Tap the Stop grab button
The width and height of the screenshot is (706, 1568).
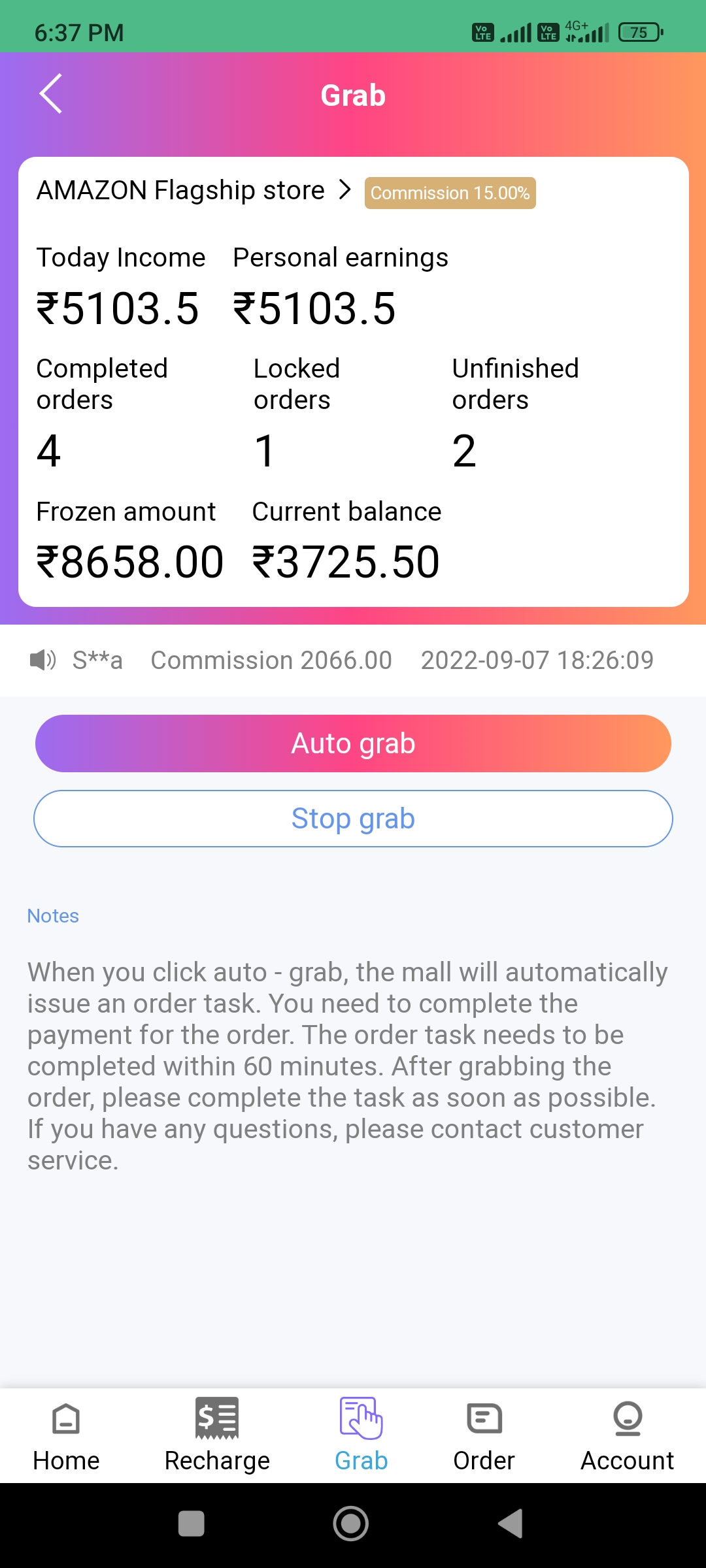[353, 819]
